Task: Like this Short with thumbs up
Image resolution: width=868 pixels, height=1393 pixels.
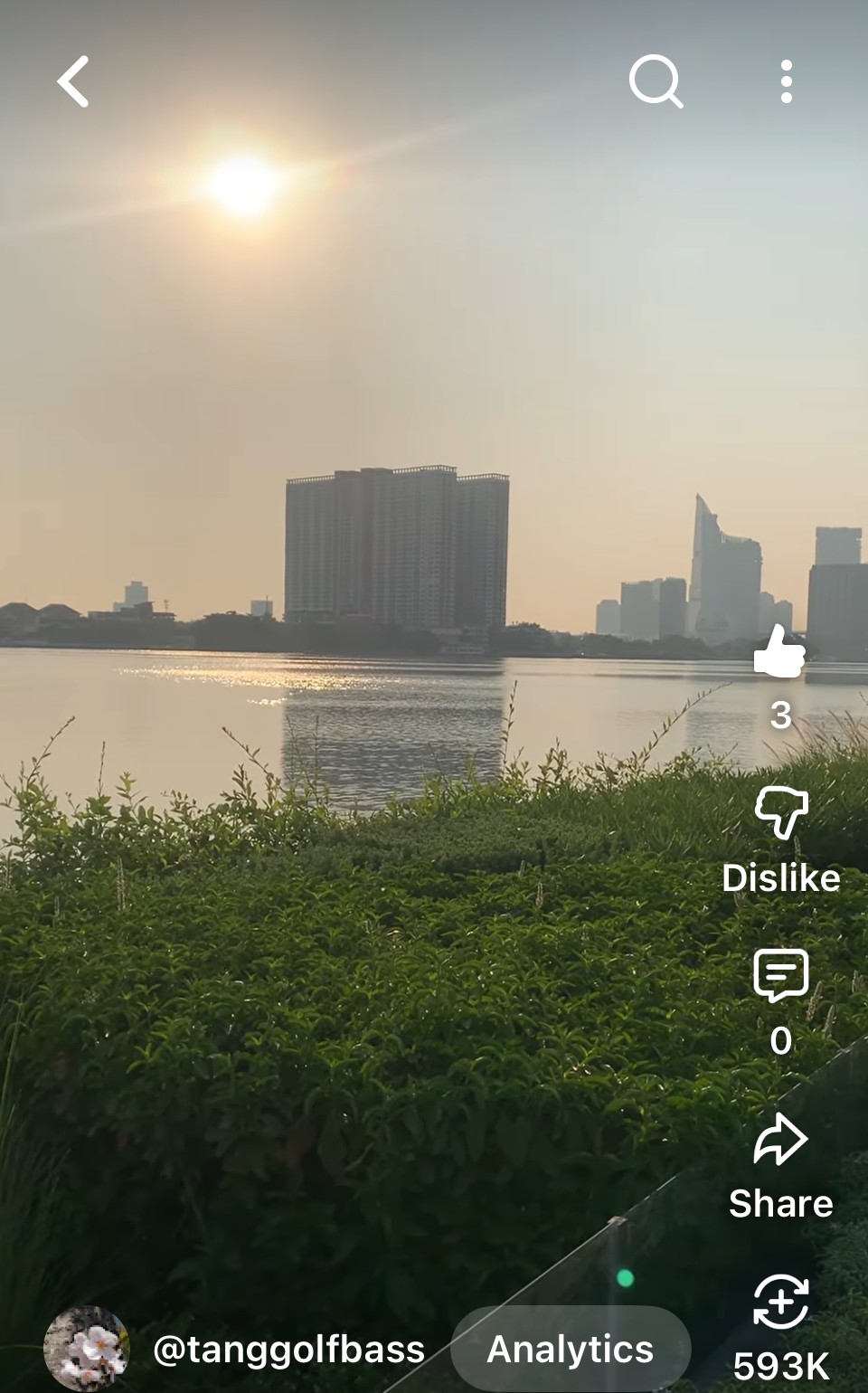Action: point(779,651)
